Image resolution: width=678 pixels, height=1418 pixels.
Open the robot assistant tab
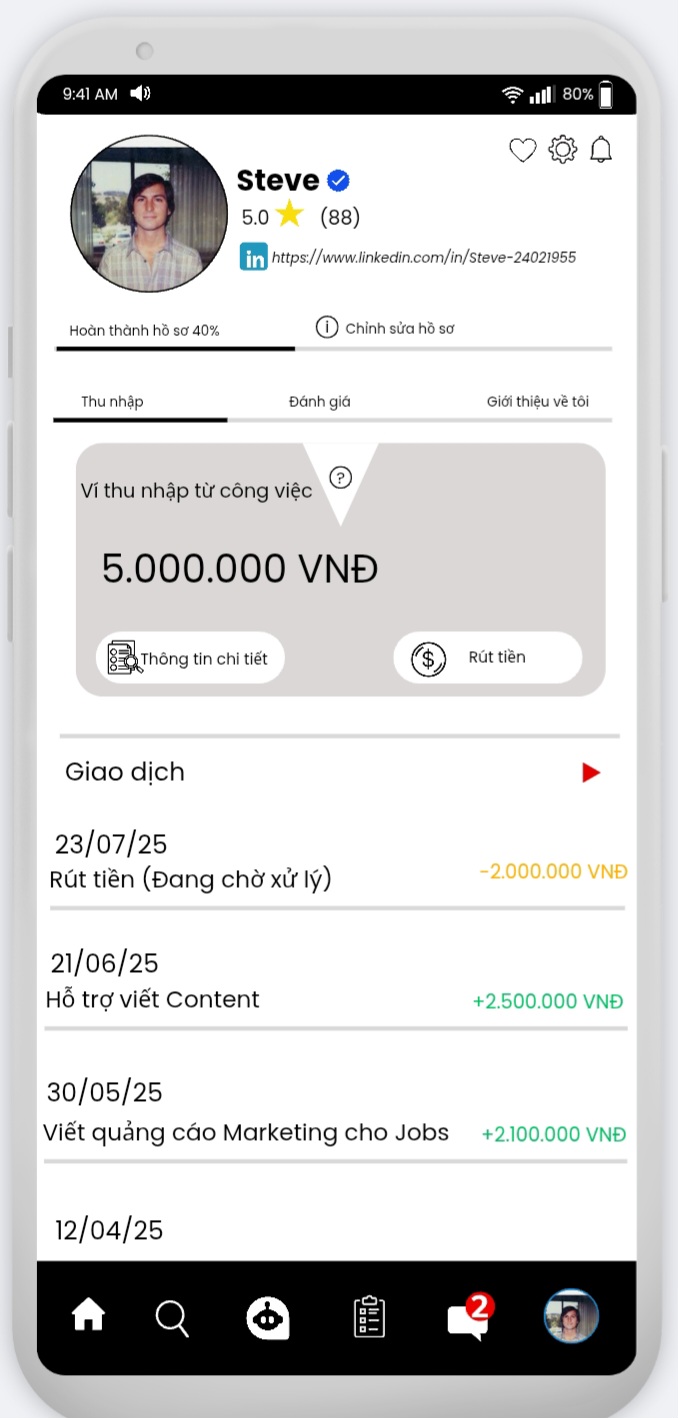tap(268, 1318)
